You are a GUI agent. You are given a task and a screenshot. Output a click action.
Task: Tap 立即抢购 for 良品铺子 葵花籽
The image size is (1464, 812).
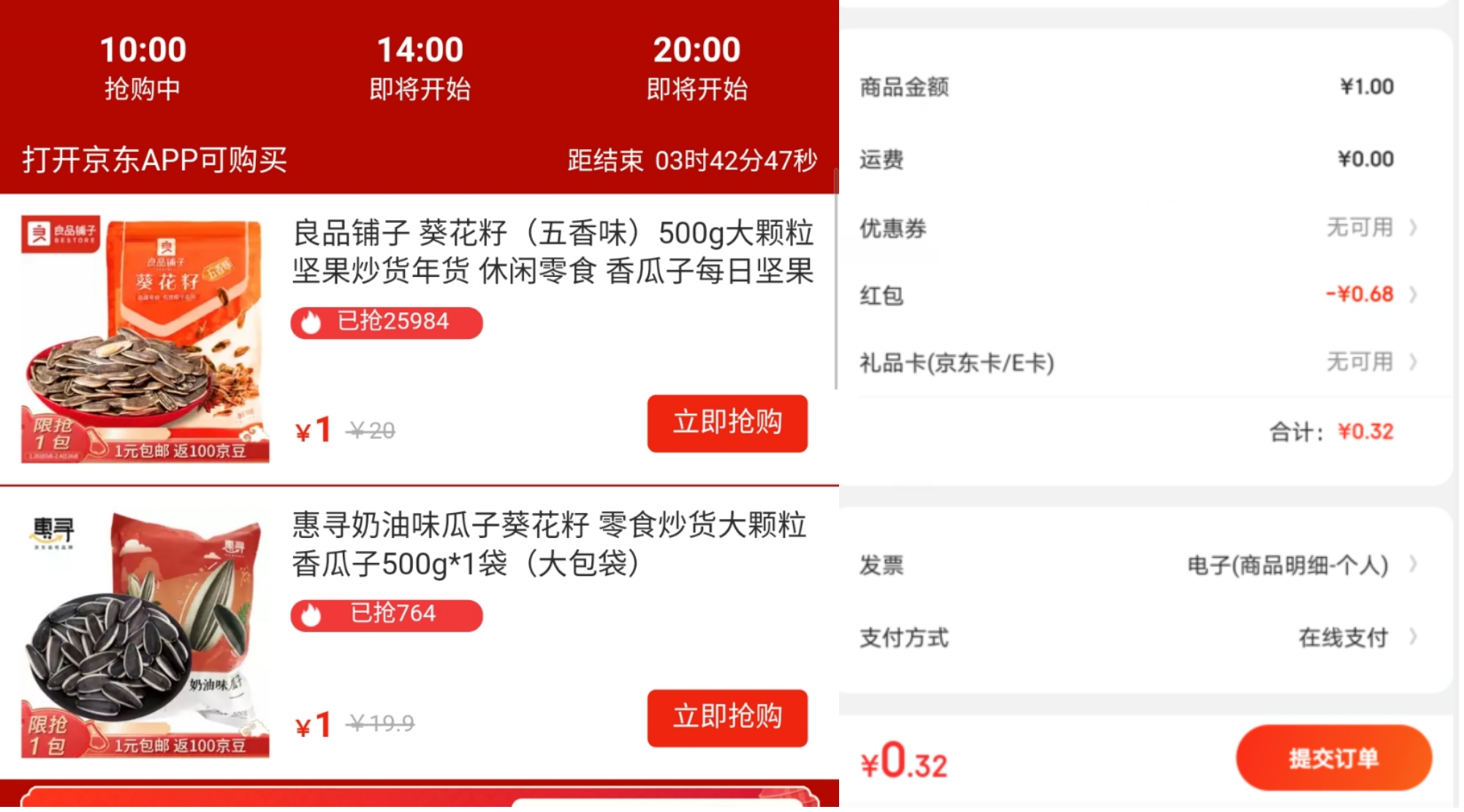click(x=727, y=424)
